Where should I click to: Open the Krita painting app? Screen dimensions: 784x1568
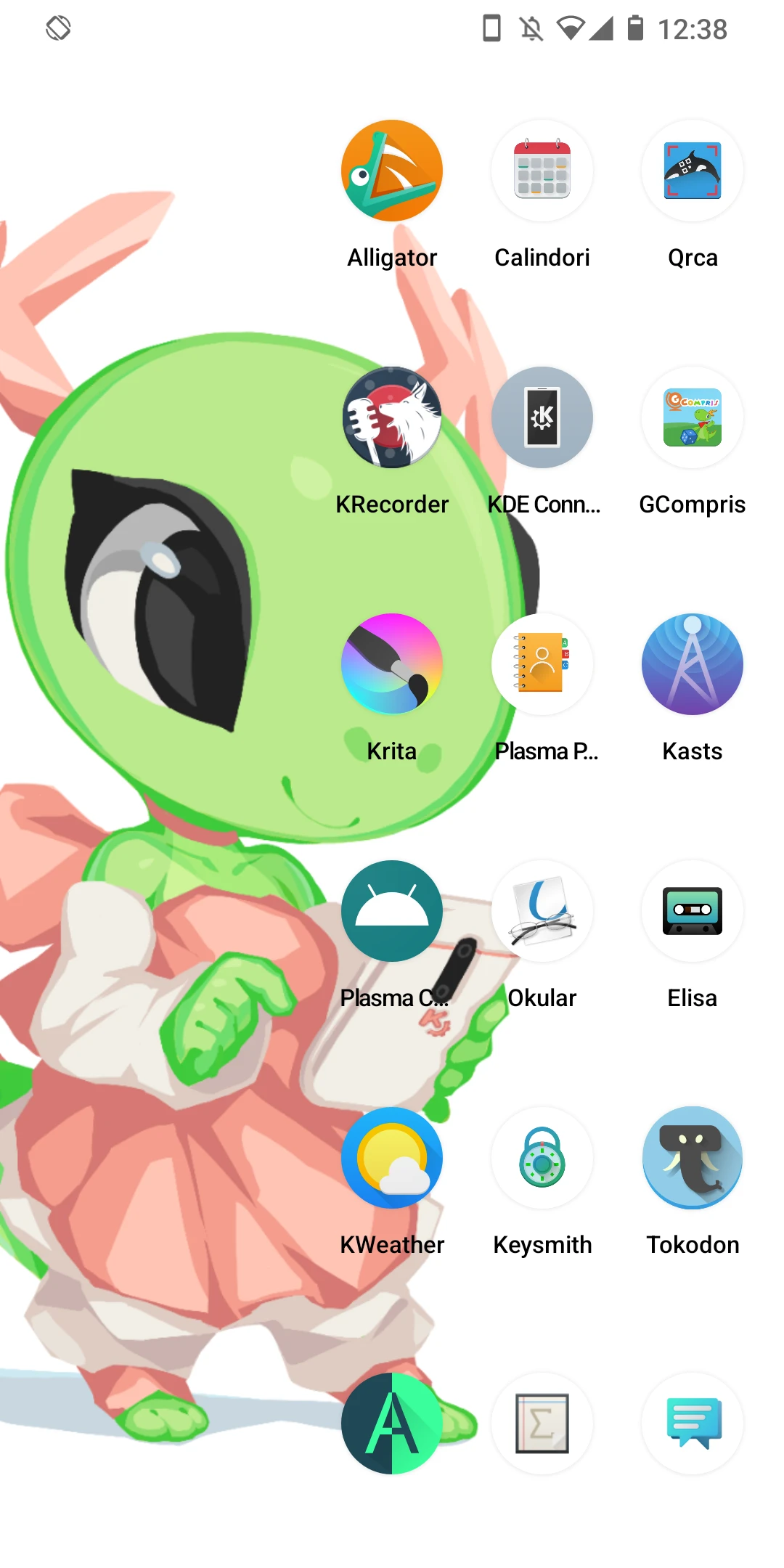[392, 665]
